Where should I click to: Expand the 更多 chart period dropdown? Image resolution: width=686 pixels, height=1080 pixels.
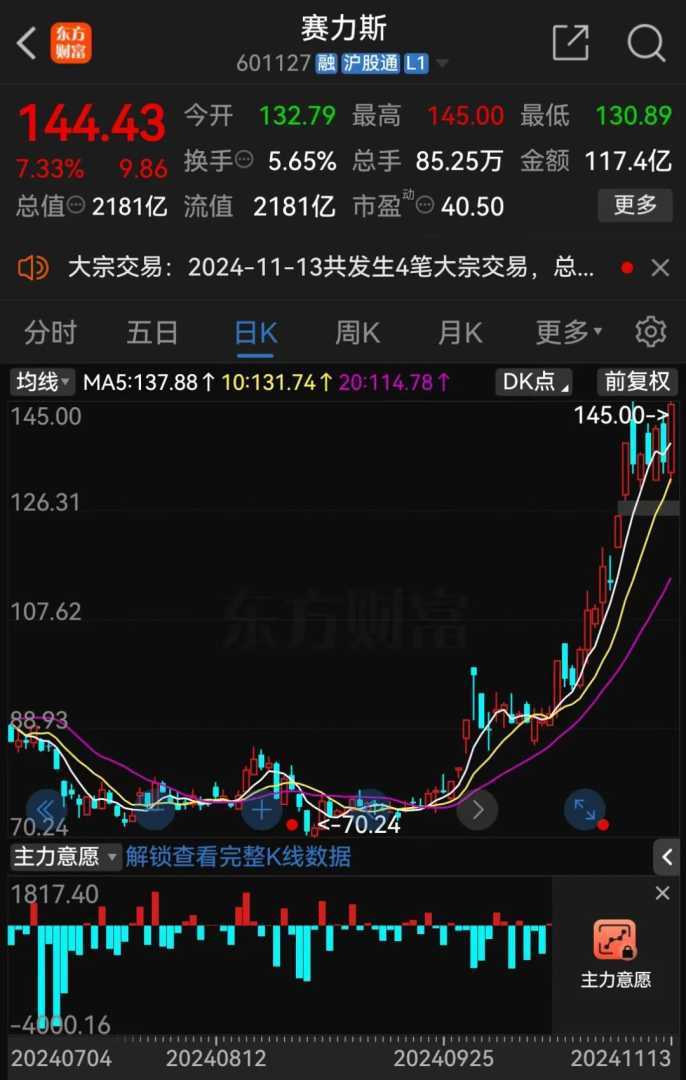coord(568,332)
